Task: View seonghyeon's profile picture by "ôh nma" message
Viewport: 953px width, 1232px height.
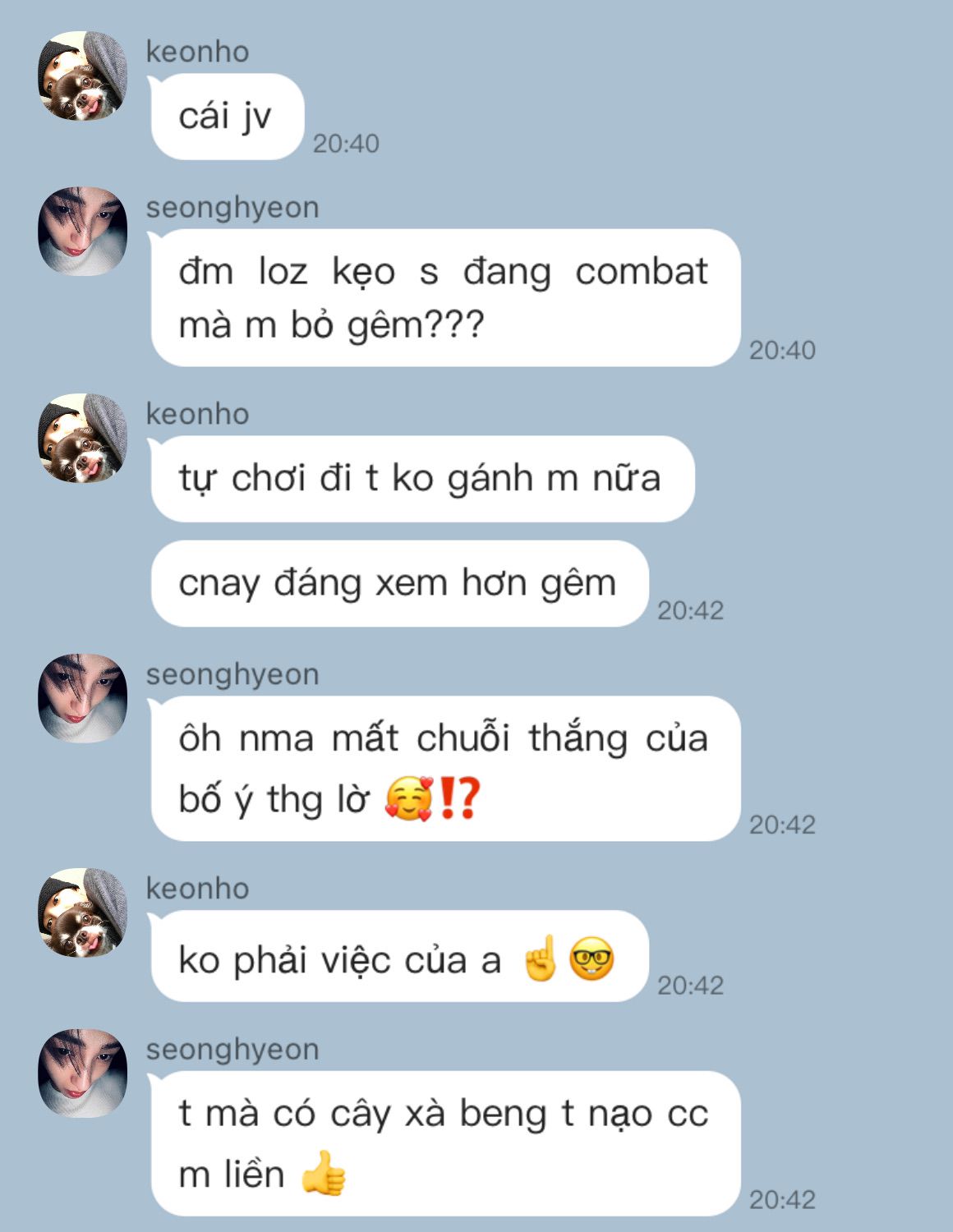Action: 83,698
